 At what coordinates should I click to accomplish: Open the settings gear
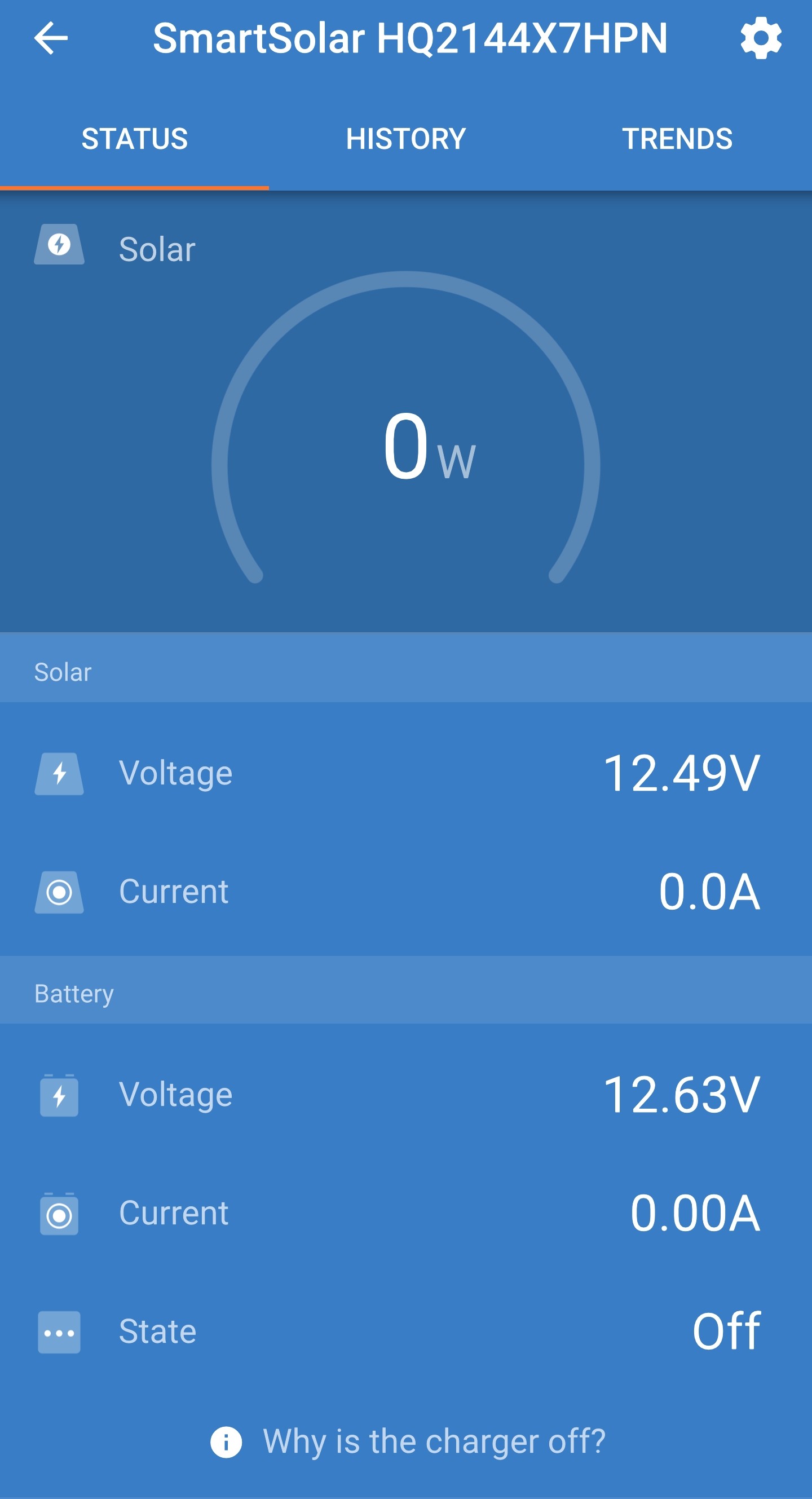click(x=761, y=38)
